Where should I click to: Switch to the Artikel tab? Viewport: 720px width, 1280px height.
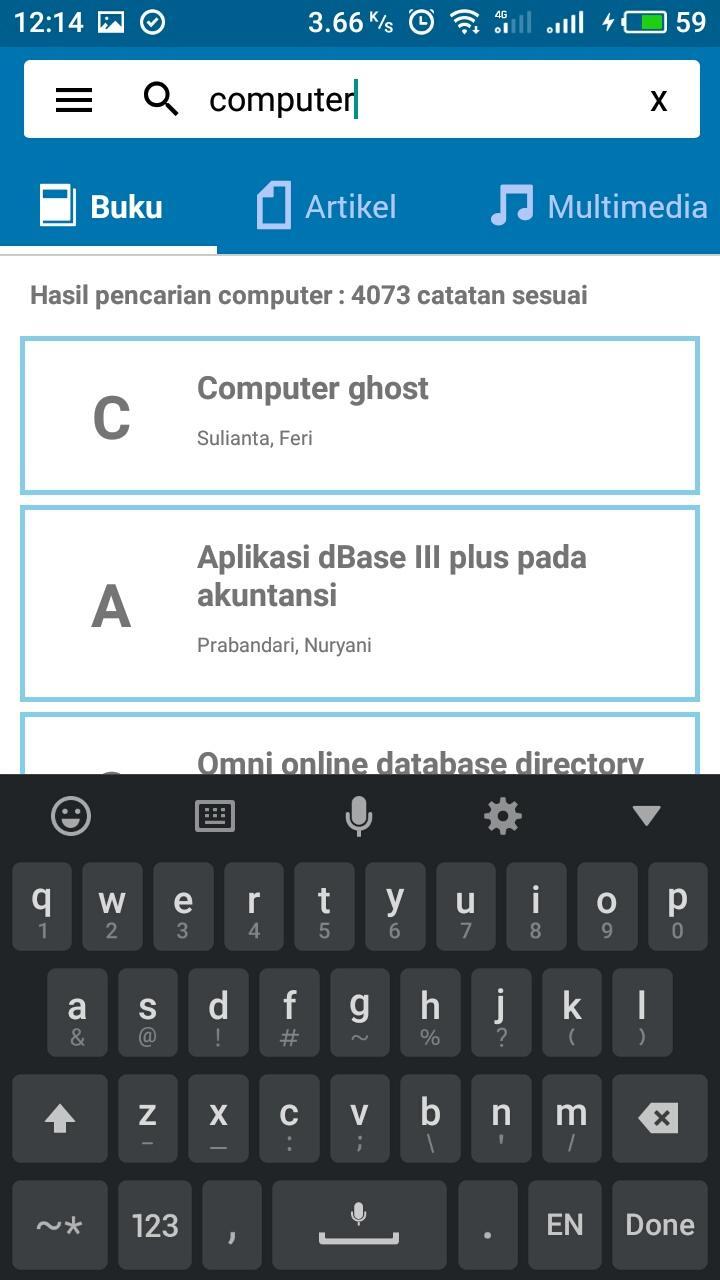click(x=327, y=207)
